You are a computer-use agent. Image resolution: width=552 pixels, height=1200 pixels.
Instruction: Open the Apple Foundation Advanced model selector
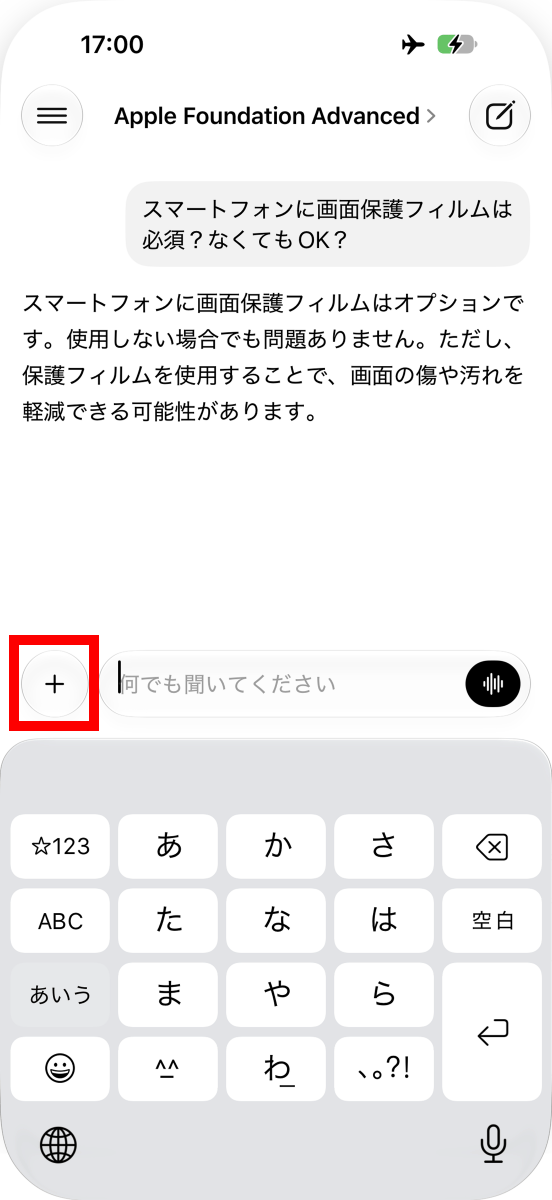click(x=275, y=116)
